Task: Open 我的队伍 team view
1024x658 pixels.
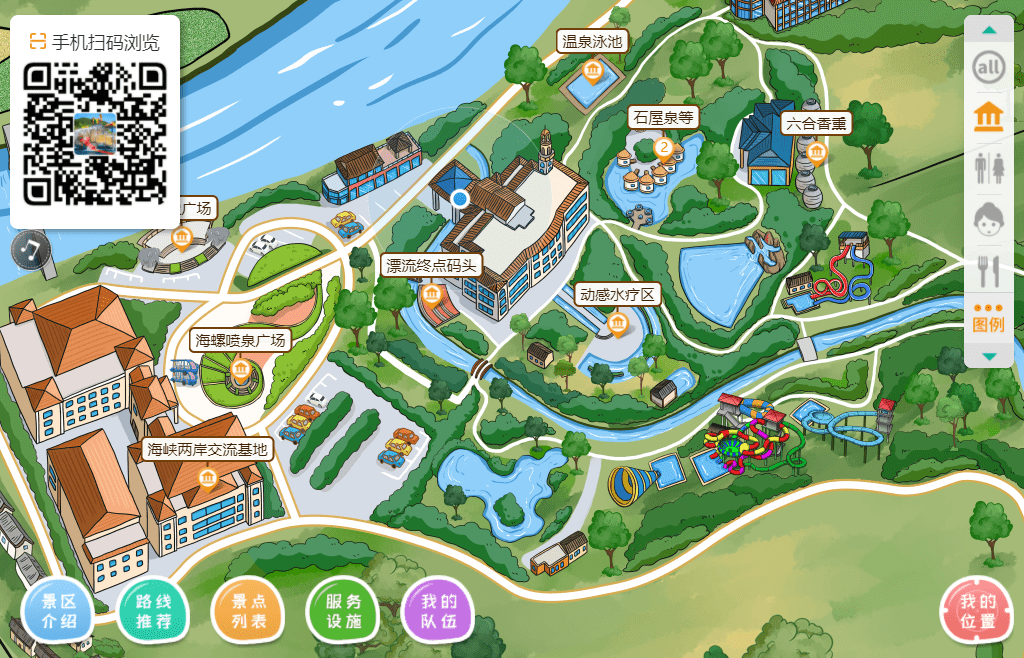Action: (x=438, y=612)
